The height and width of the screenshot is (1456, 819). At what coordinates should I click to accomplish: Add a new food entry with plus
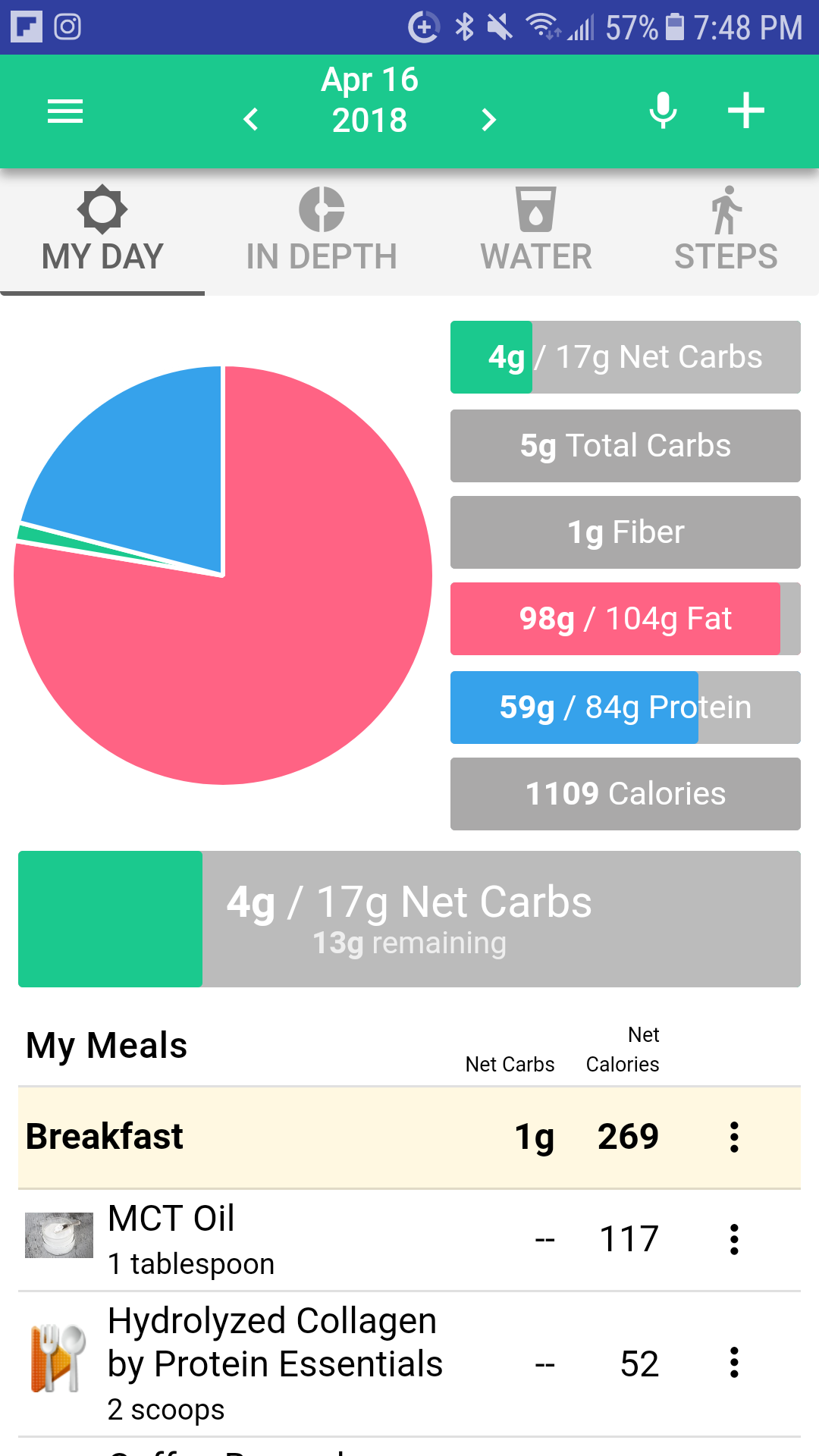point(746,111)
